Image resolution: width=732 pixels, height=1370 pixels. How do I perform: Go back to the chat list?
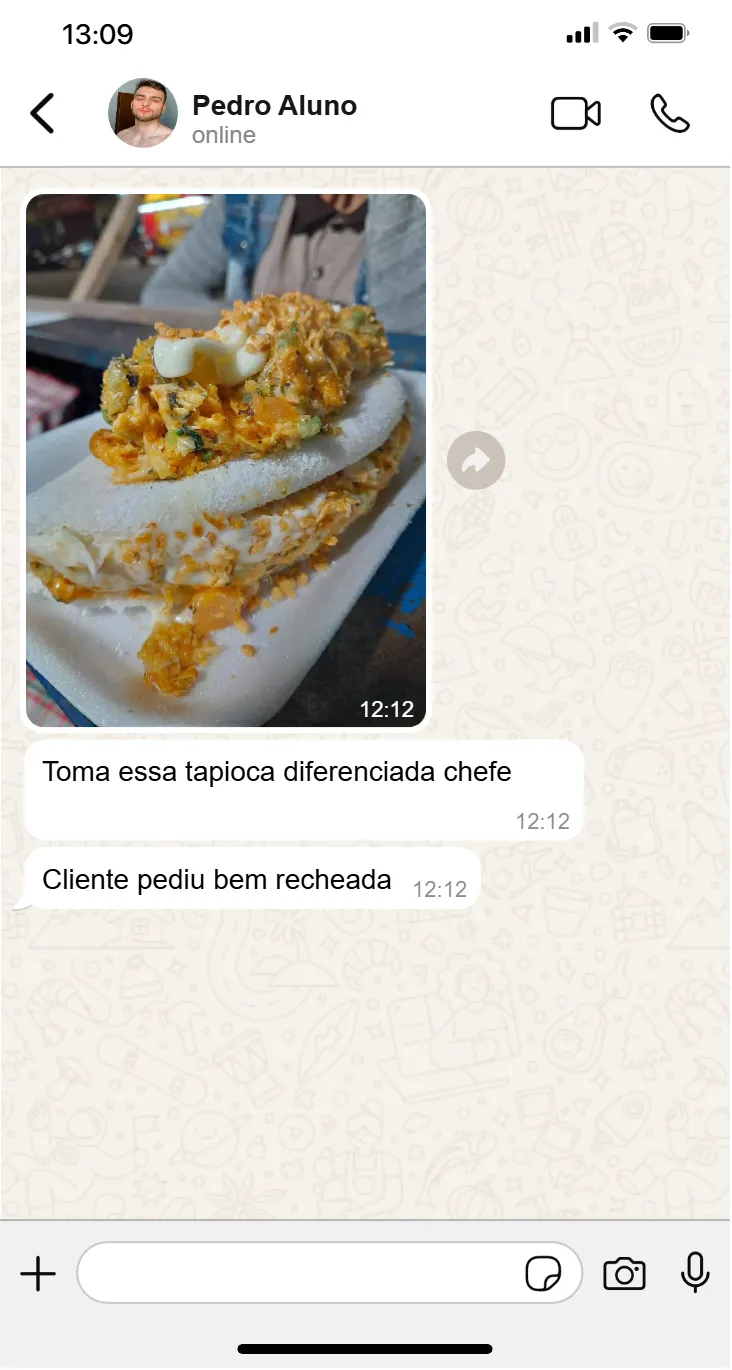pos(42,114)
